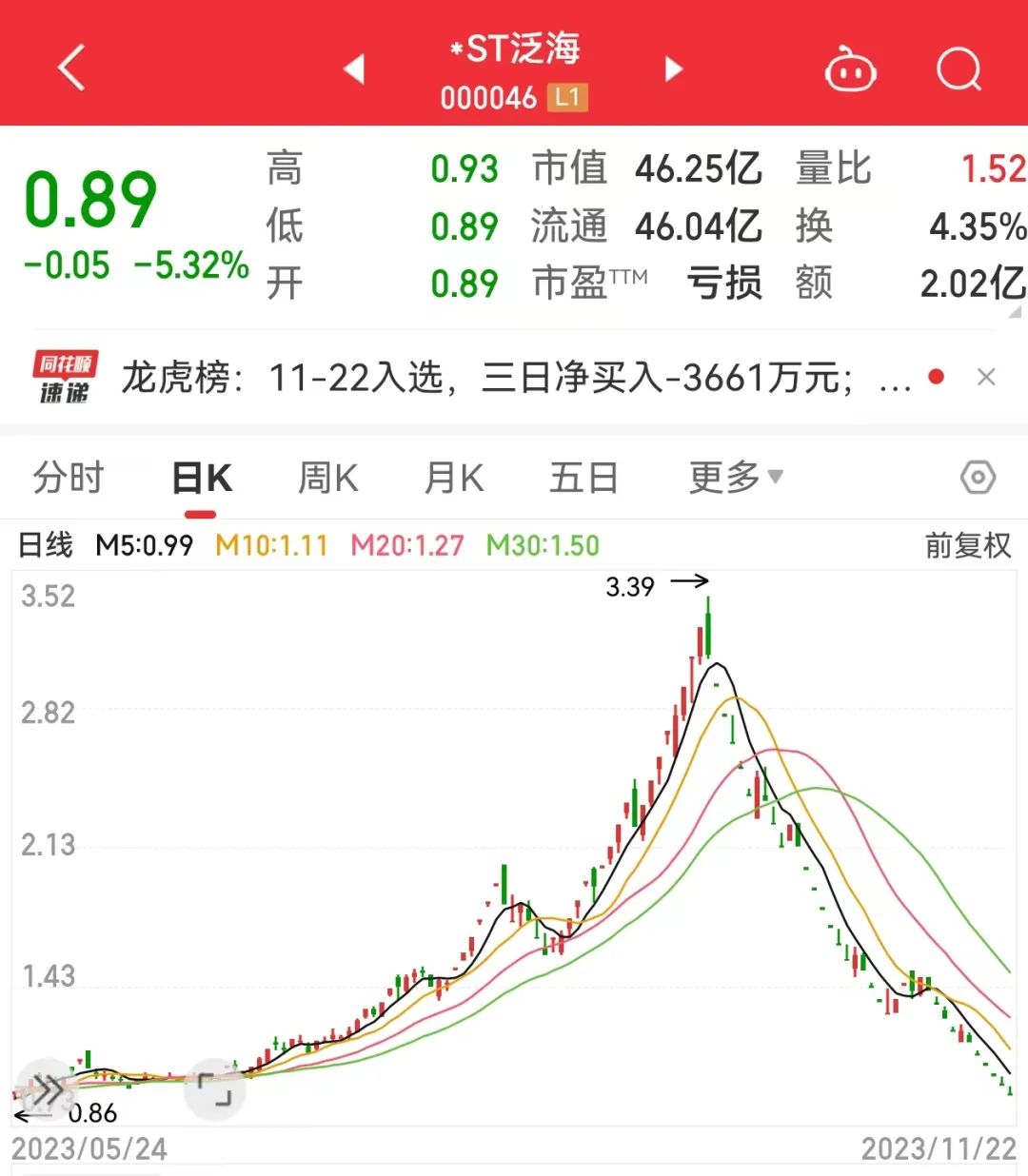
Task: Switch to the previous stock
Action: [354, 69]
